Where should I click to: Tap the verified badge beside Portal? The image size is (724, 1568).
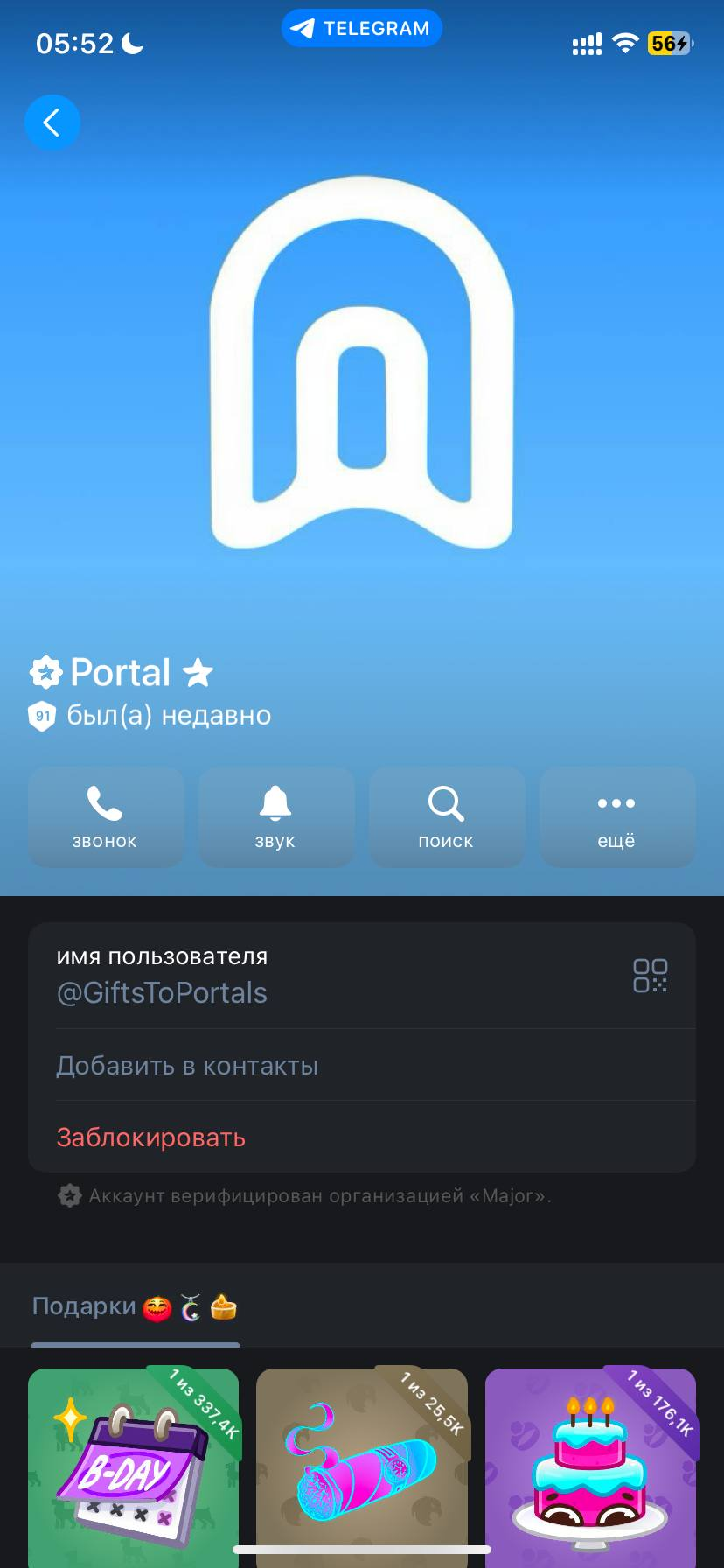coord(45,672)
